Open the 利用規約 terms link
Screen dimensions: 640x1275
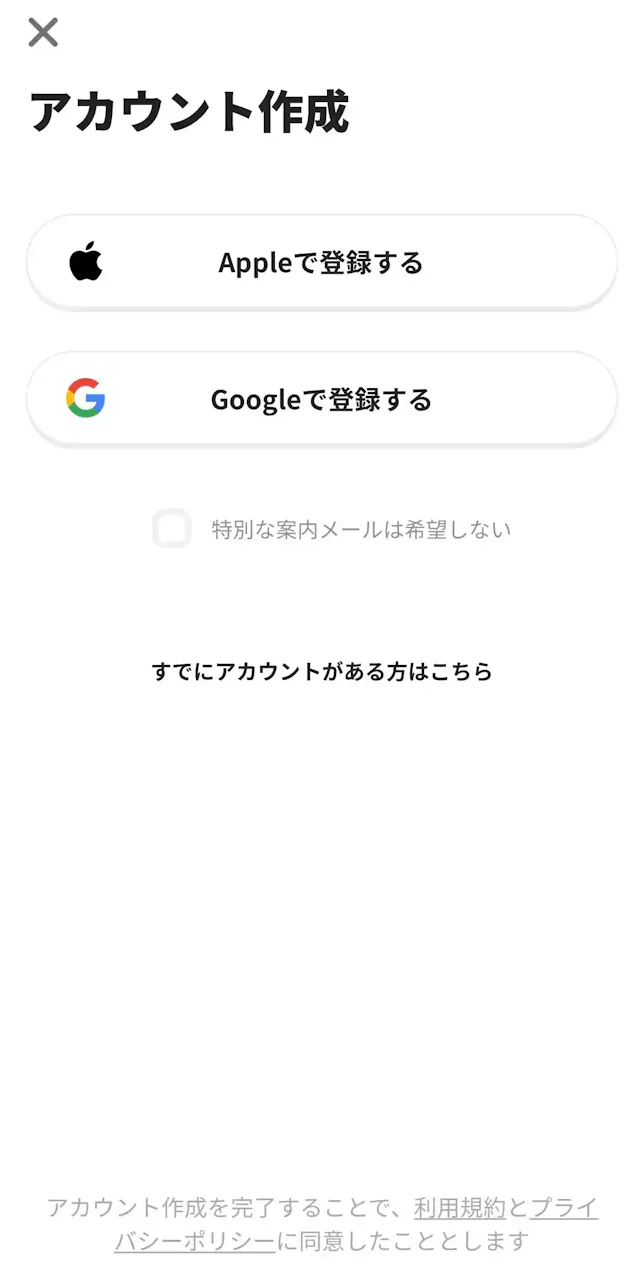click(x=460, y=1208)
